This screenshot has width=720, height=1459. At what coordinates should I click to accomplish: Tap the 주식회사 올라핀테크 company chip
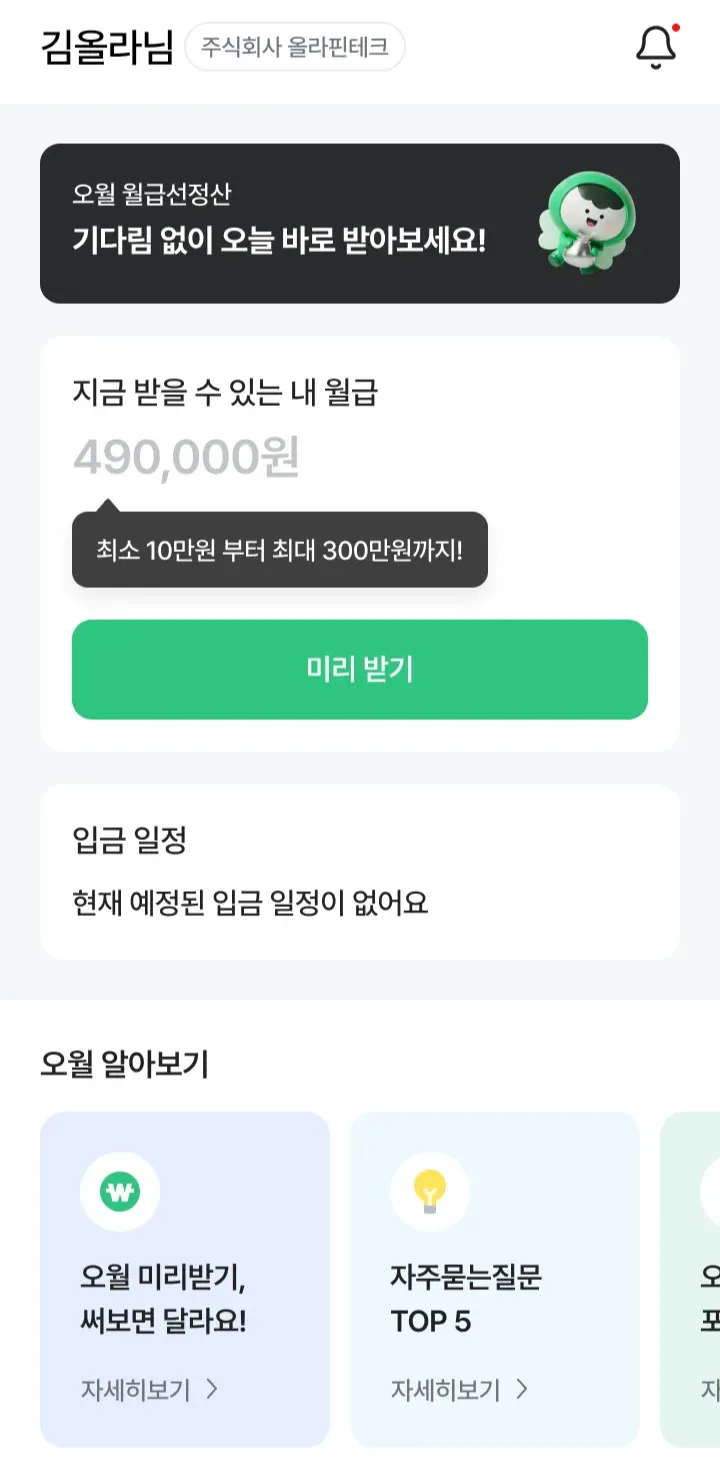pos(295,47)
